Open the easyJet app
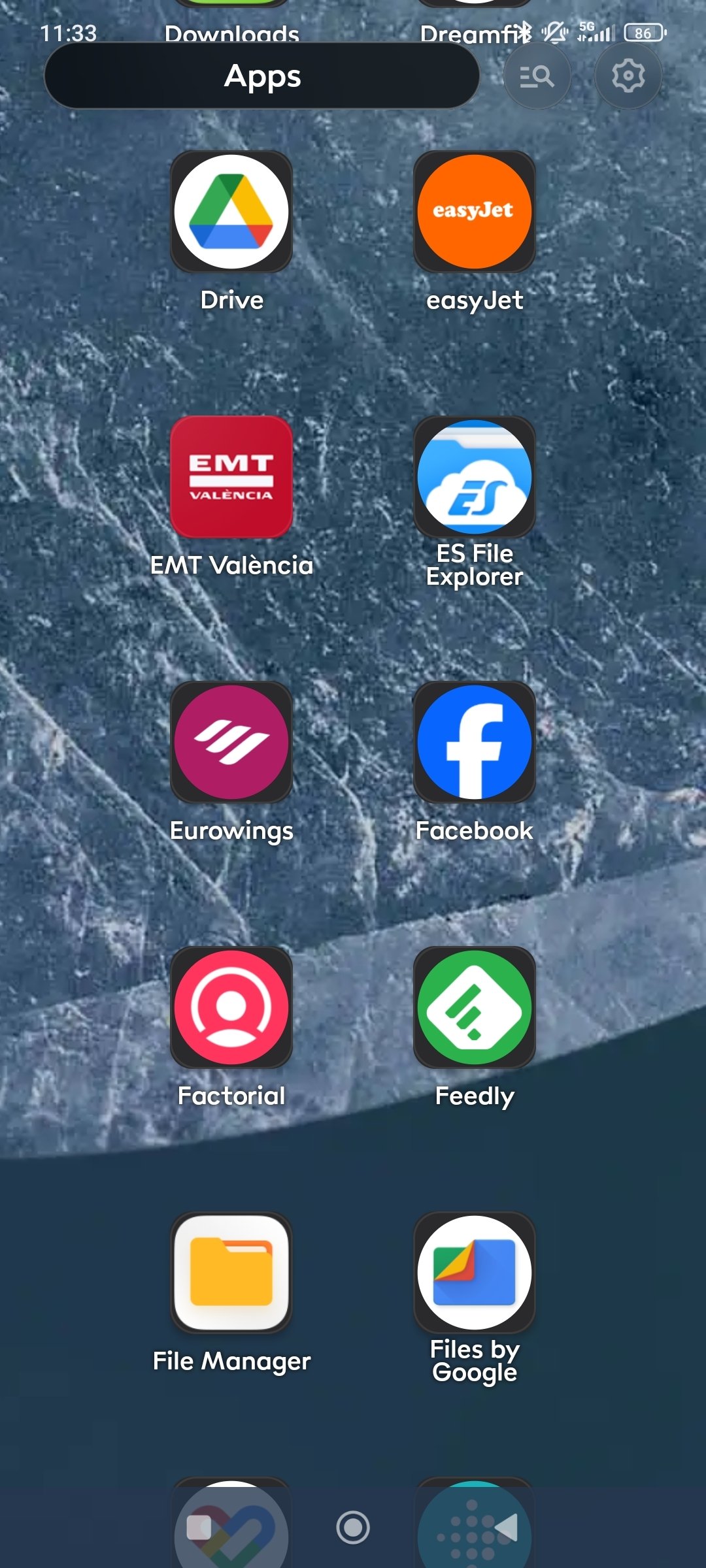This screenshot has width=706, height=1568. click(x=474, y=212)
